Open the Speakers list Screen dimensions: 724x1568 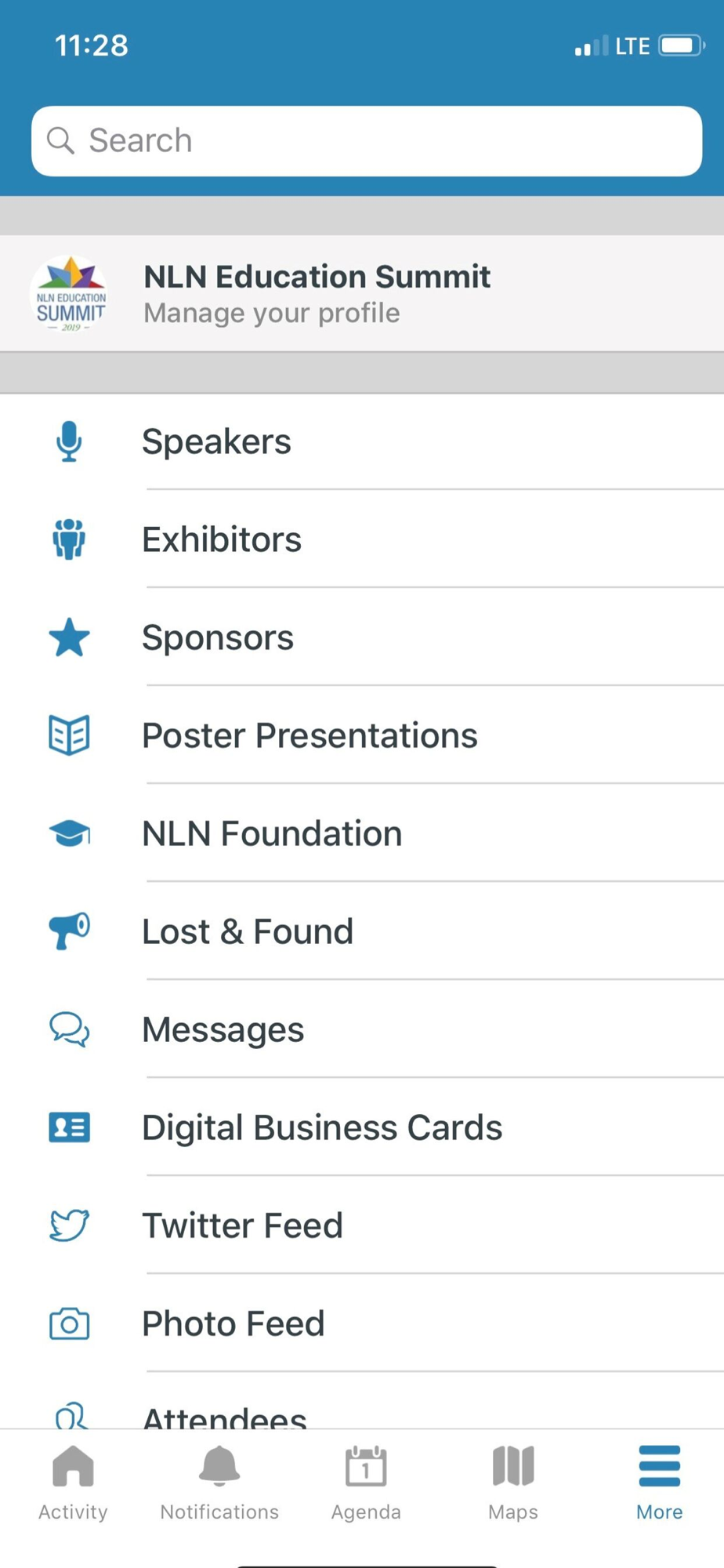pos(362,441)
